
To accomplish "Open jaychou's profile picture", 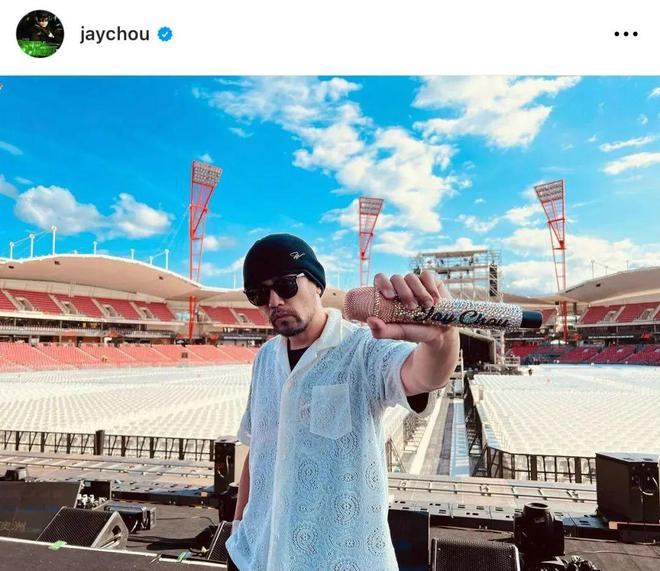I will 40,34.
